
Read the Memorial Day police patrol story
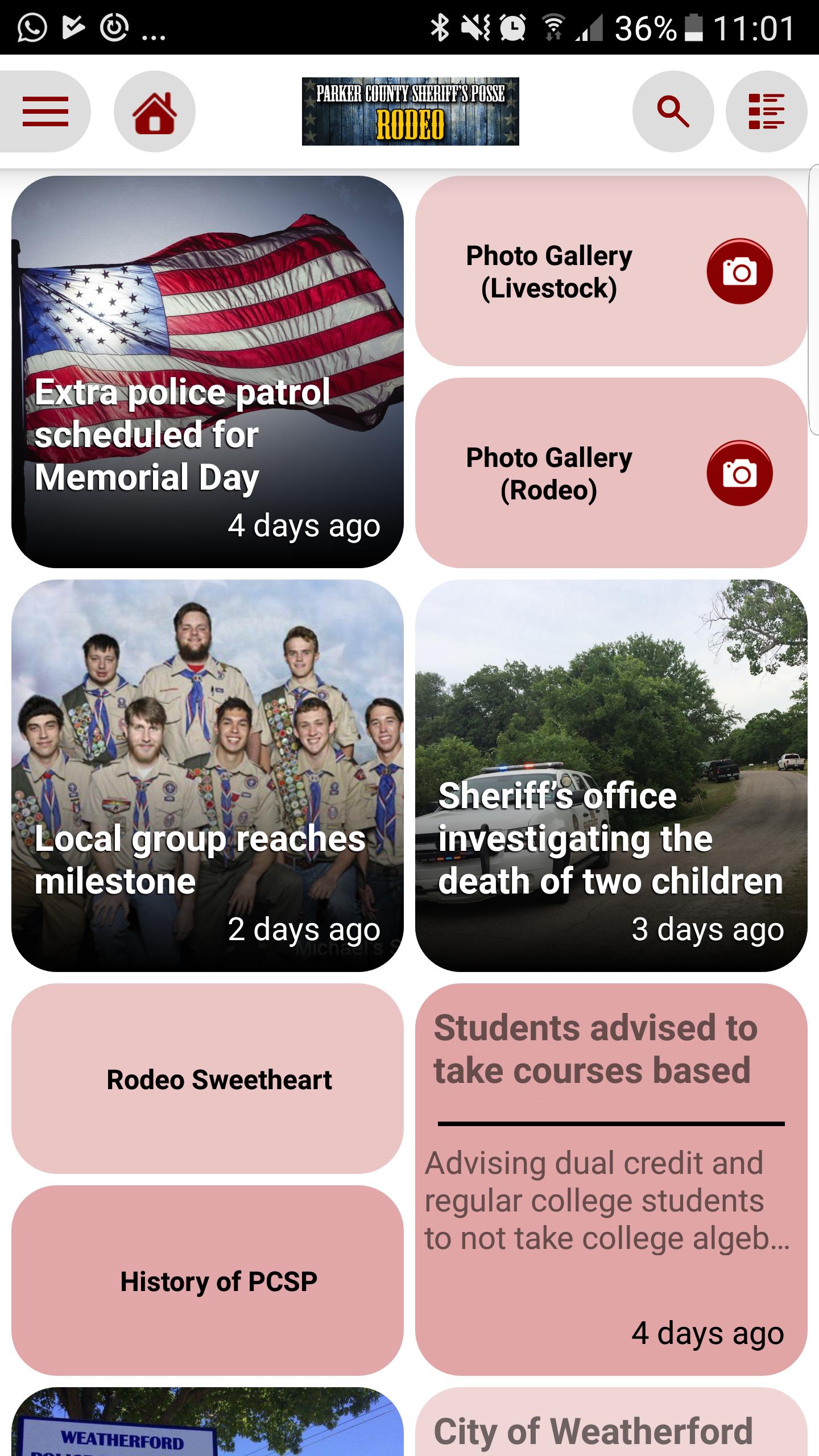[208, 371]
